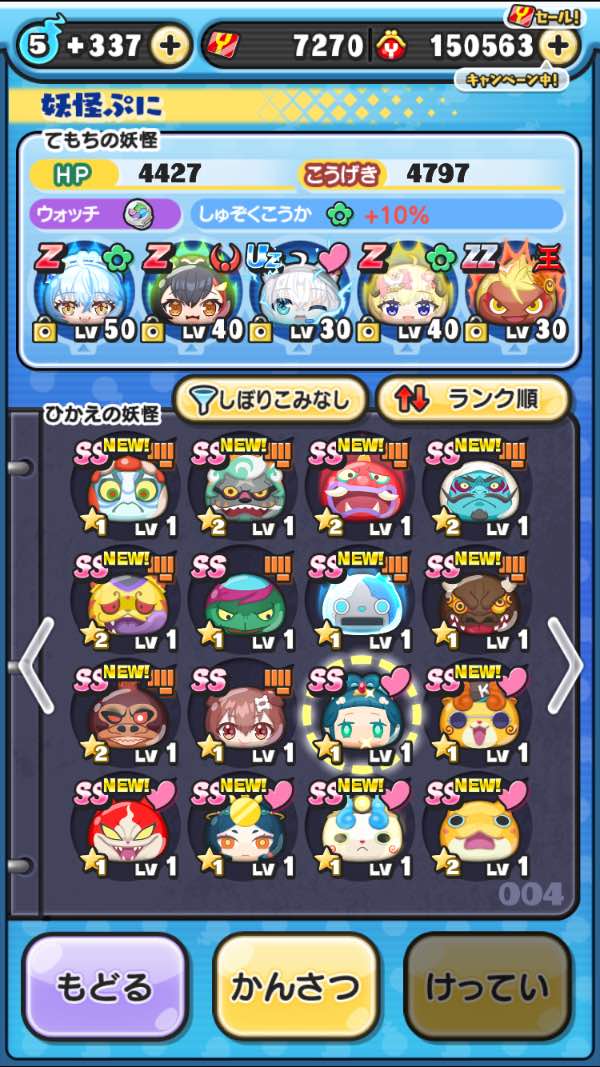The height and width of the screenshot is (1067, 600).
Task: Buy more Y-money with the plus button
Action: click(x=557, y=46)
